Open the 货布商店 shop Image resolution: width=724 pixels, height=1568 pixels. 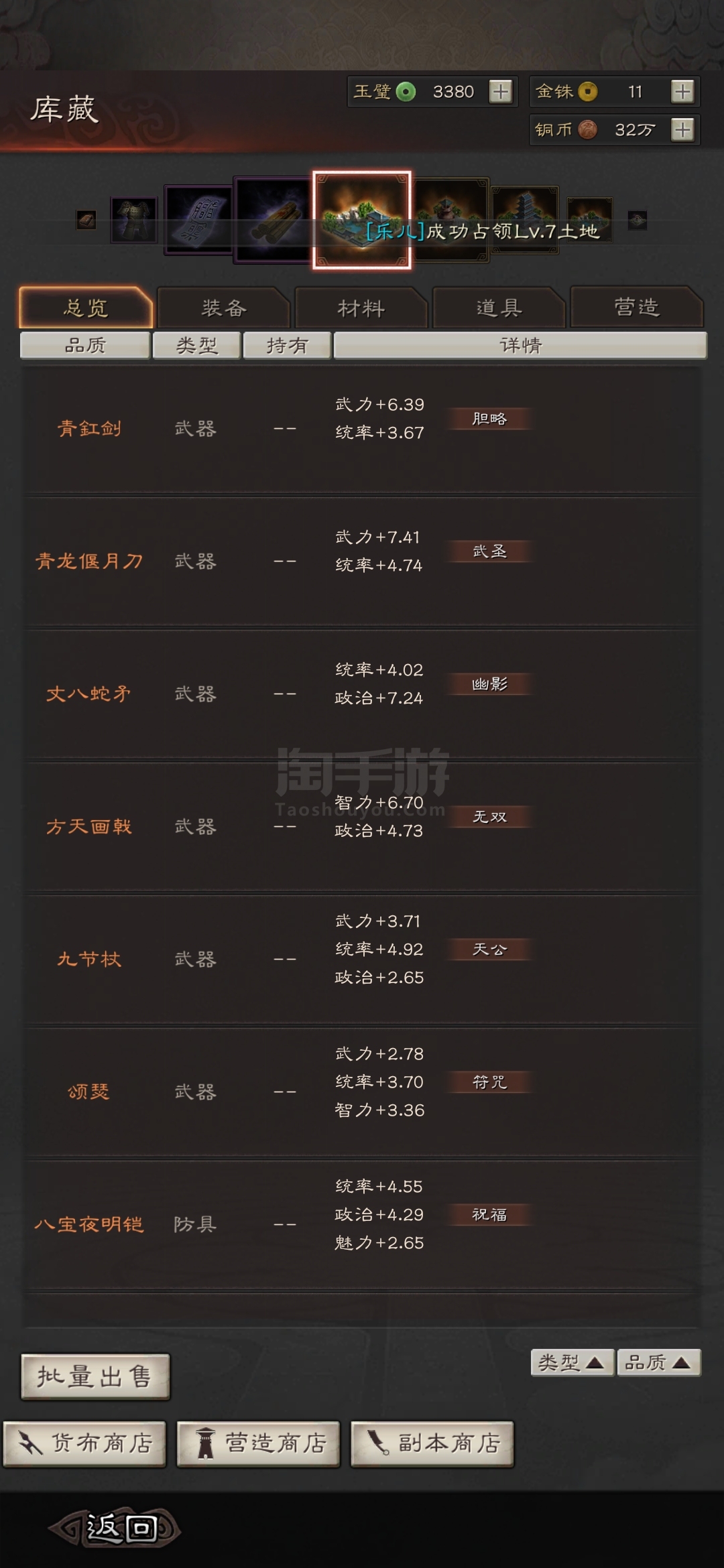click(84, 1443)
